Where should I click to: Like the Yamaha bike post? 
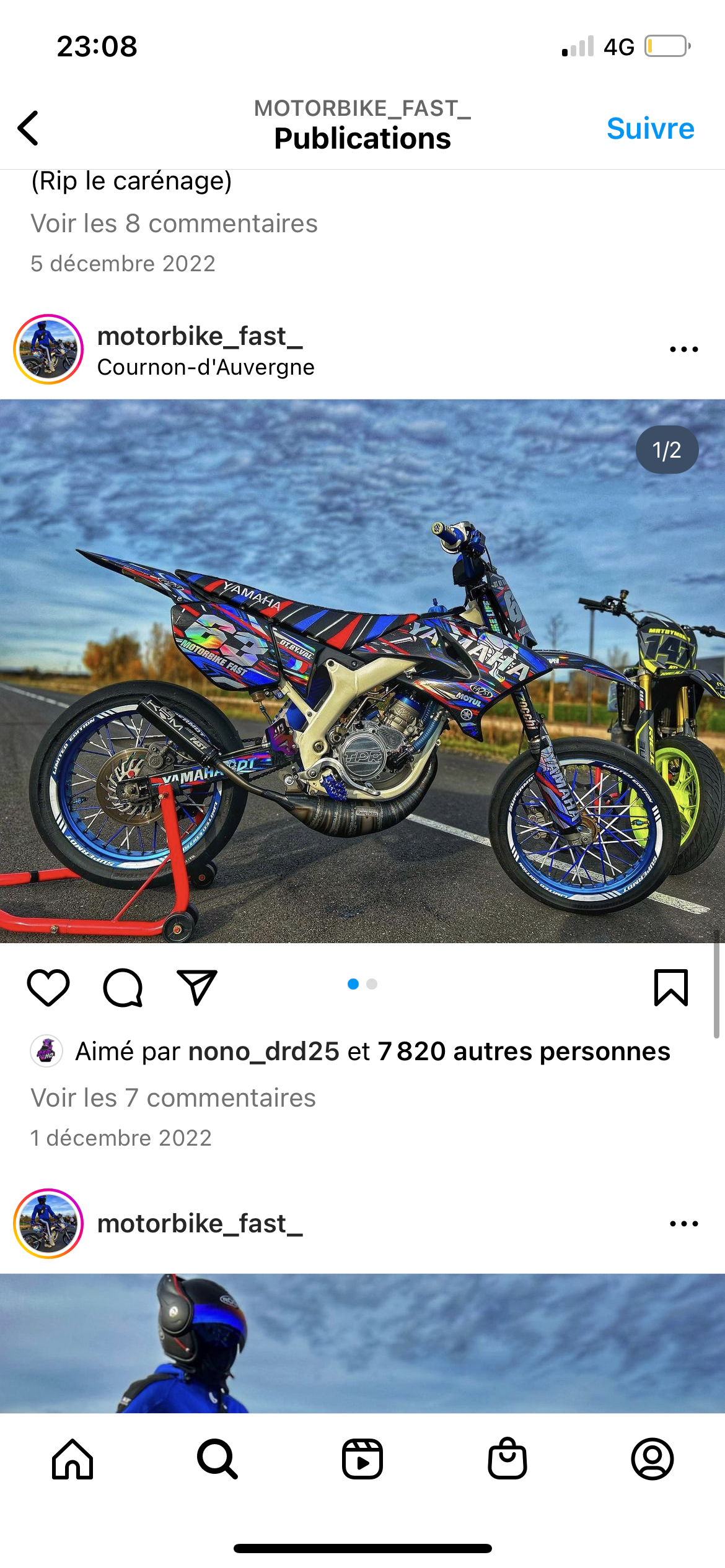pyautogui.click(x=48, y=987)
